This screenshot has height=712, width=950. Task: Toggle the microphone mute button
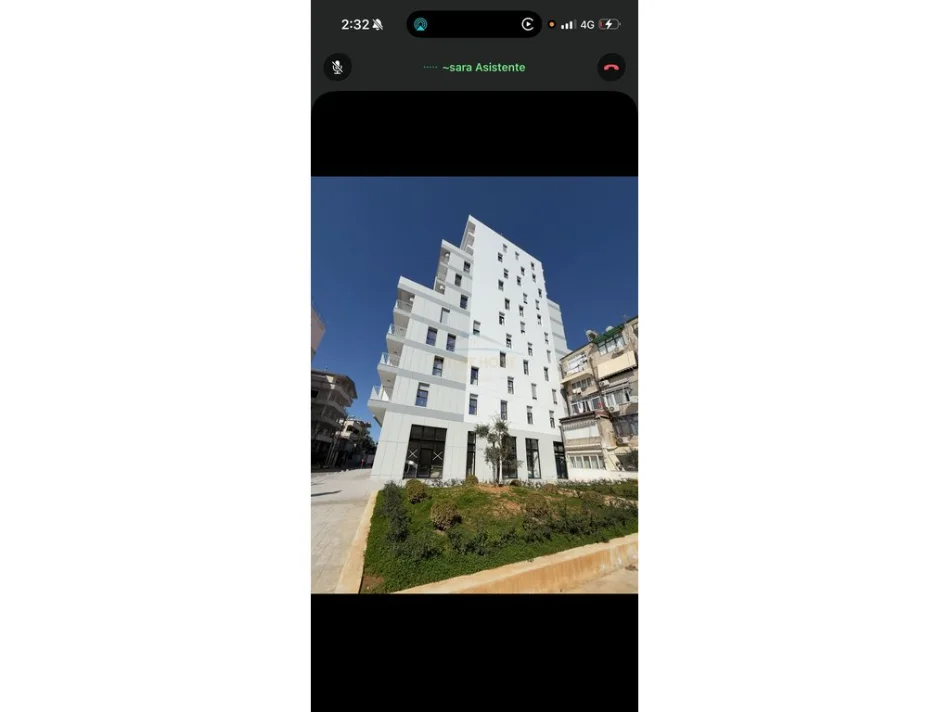[x=337, y=67]
